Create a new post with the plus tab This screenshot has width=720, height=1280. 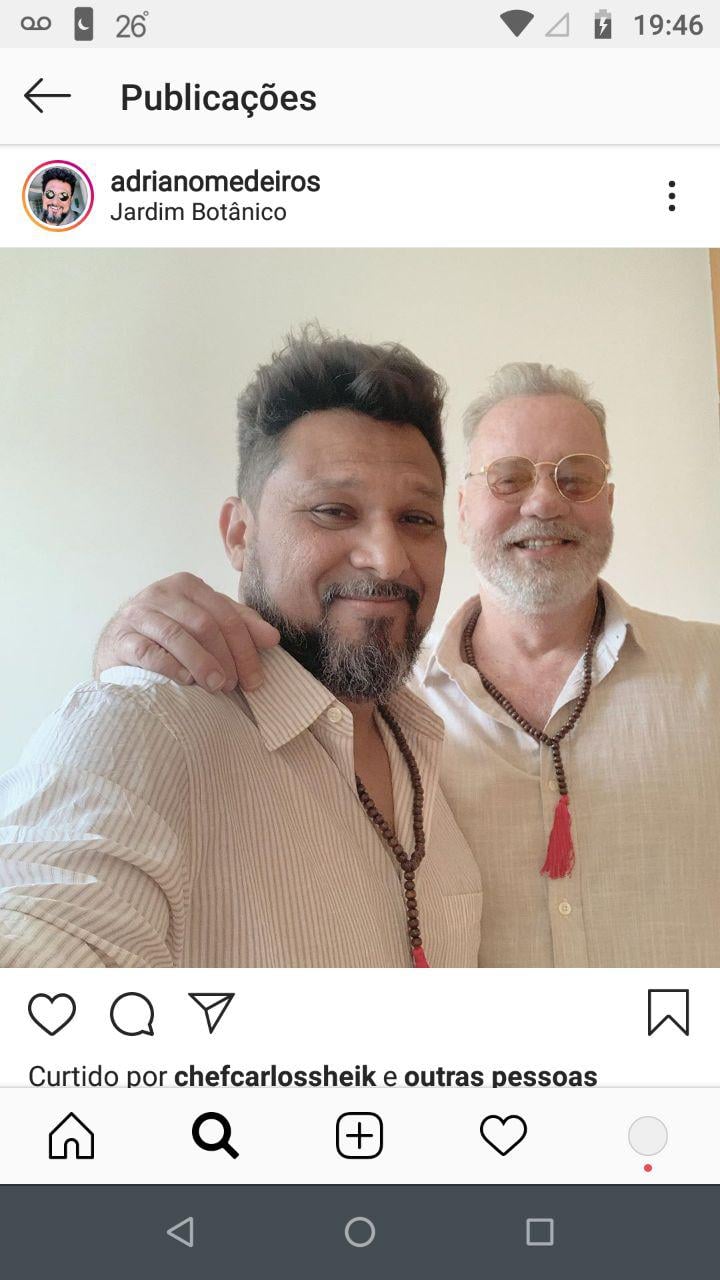pyautogui.click(x=359, y=1136)
